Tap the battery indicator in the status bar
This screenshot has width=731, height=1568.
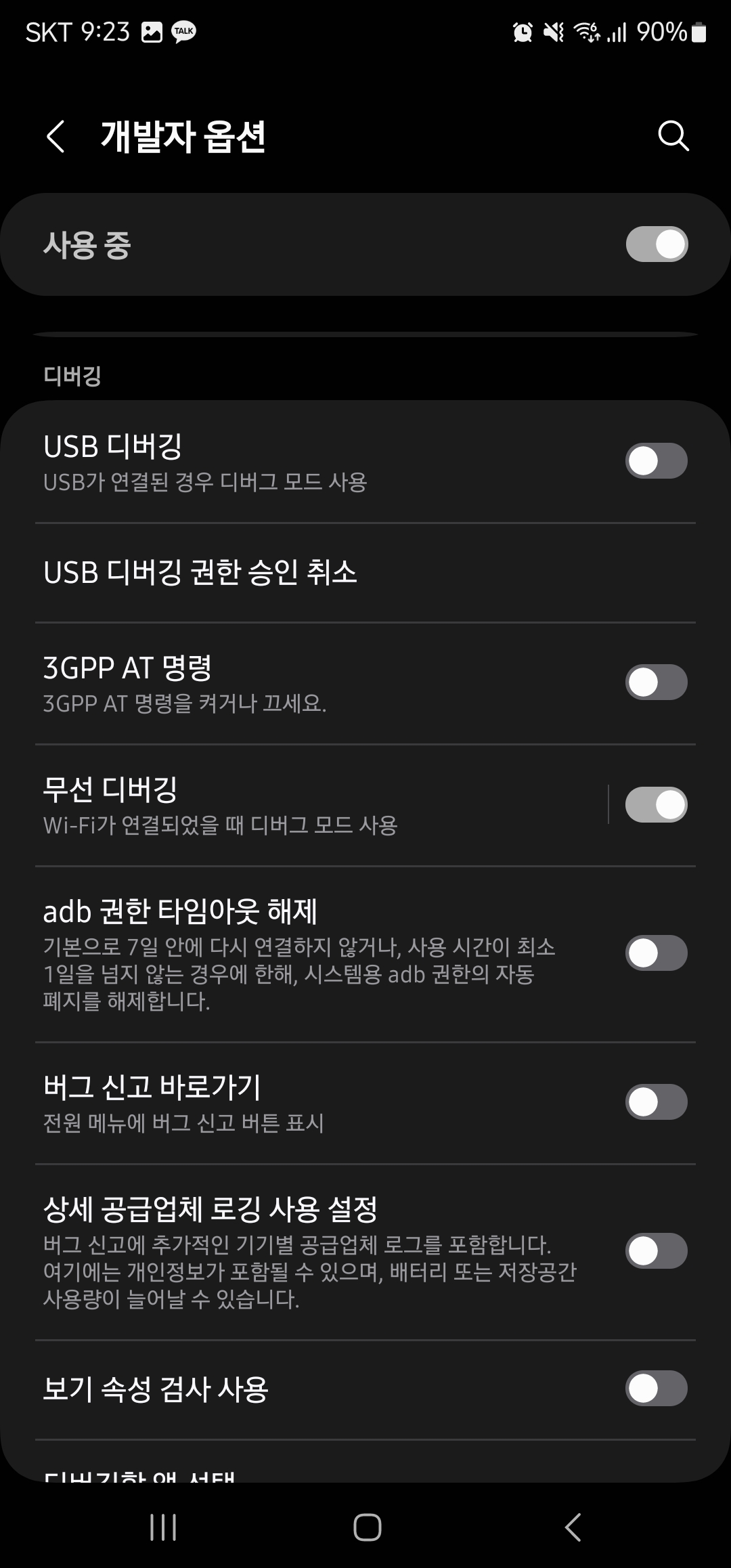point(698,31)
